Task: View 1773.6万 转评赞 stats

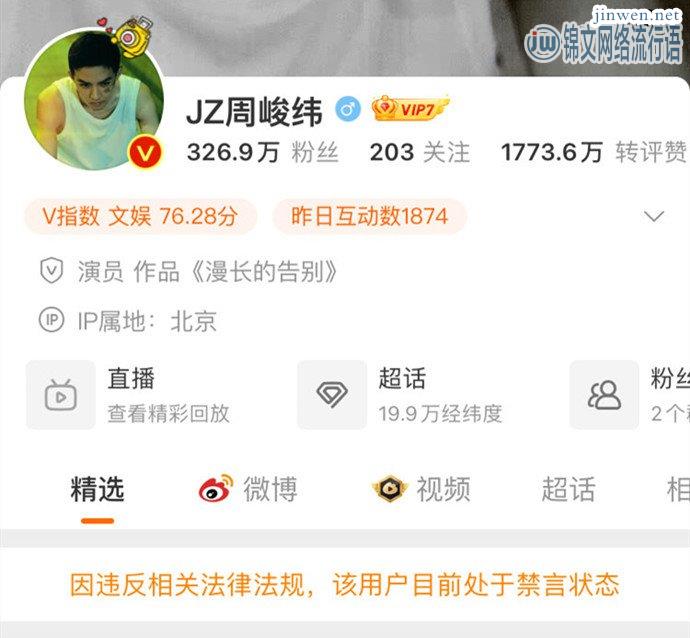Action: coord(594,152)
